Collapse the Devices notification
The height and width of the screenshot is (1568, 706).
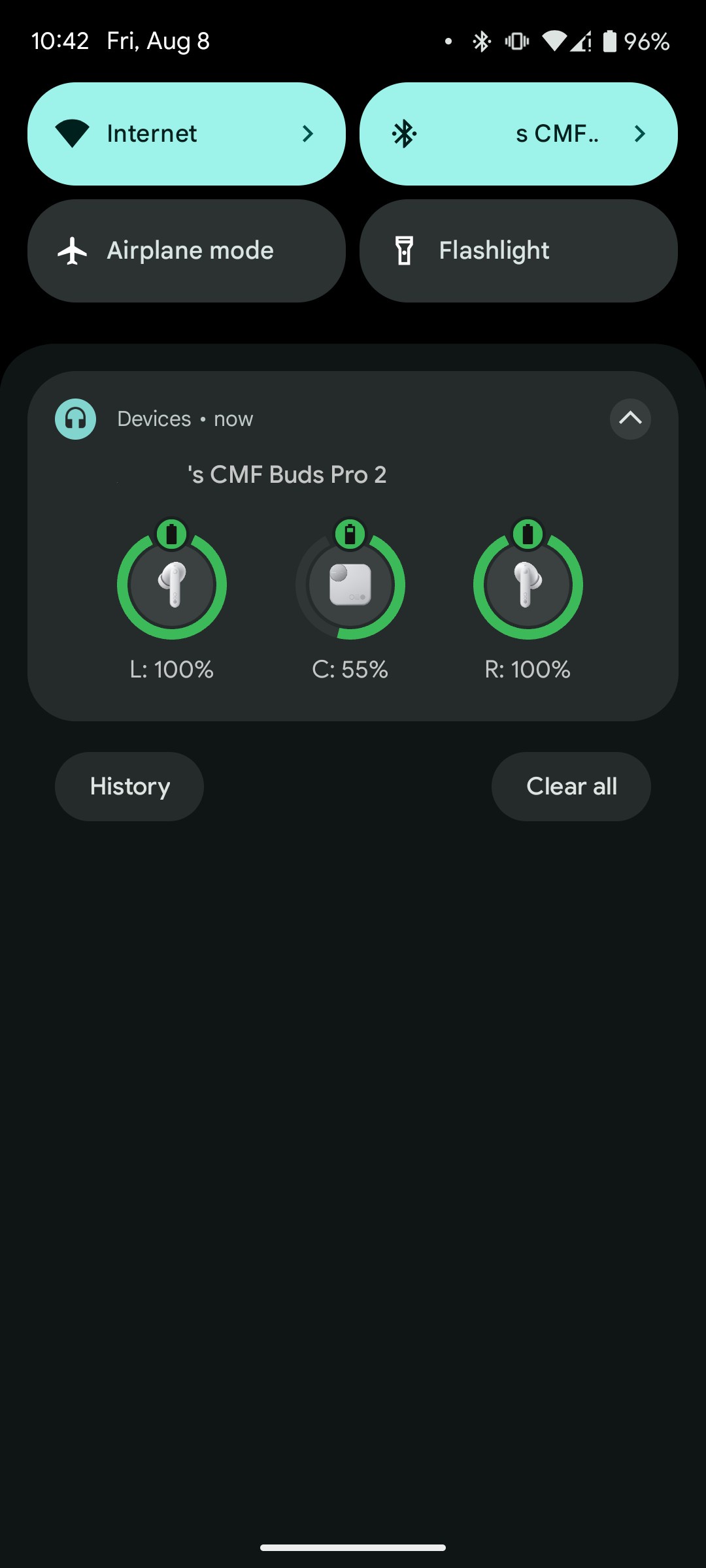[x=630, y=419]
